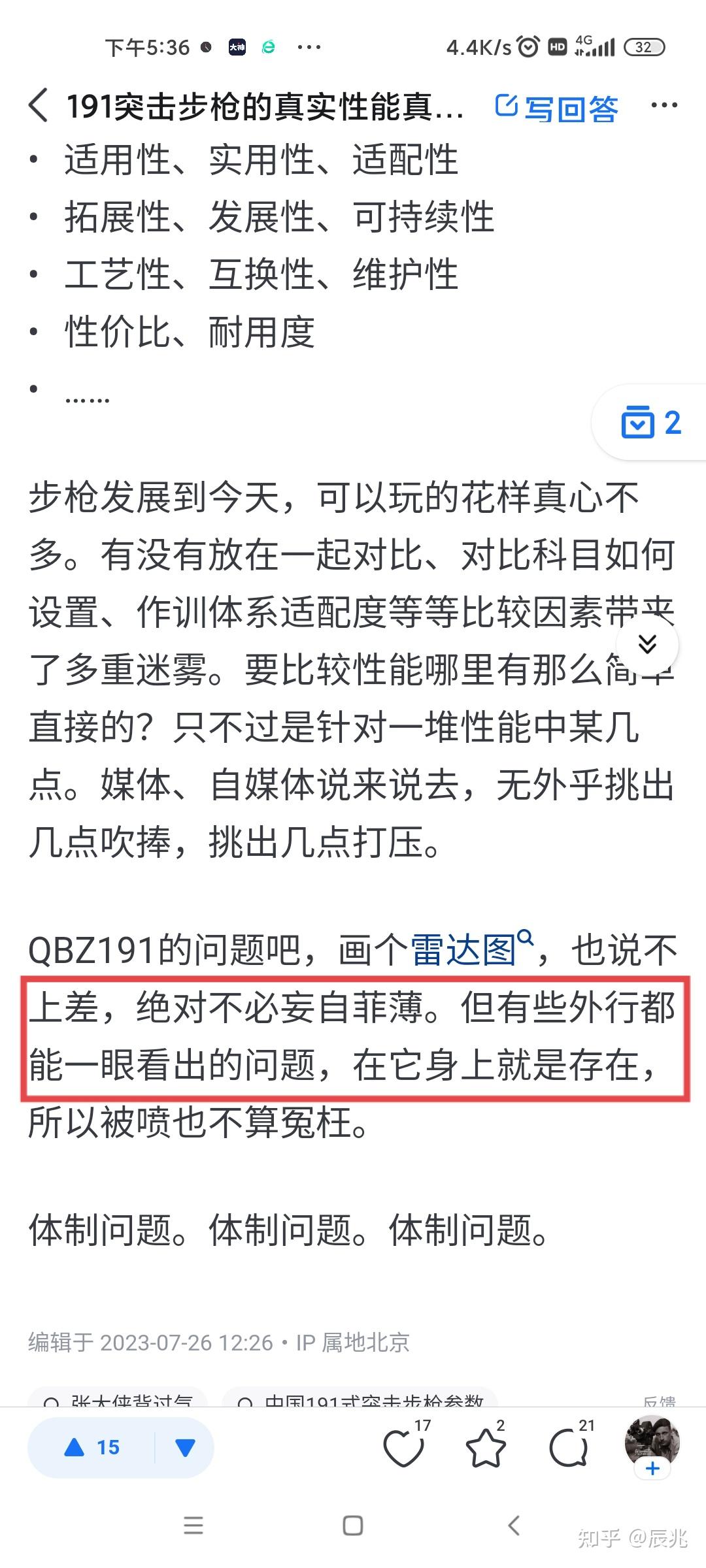Tap 写回答 to write an answer

click(x=556, y=108)
